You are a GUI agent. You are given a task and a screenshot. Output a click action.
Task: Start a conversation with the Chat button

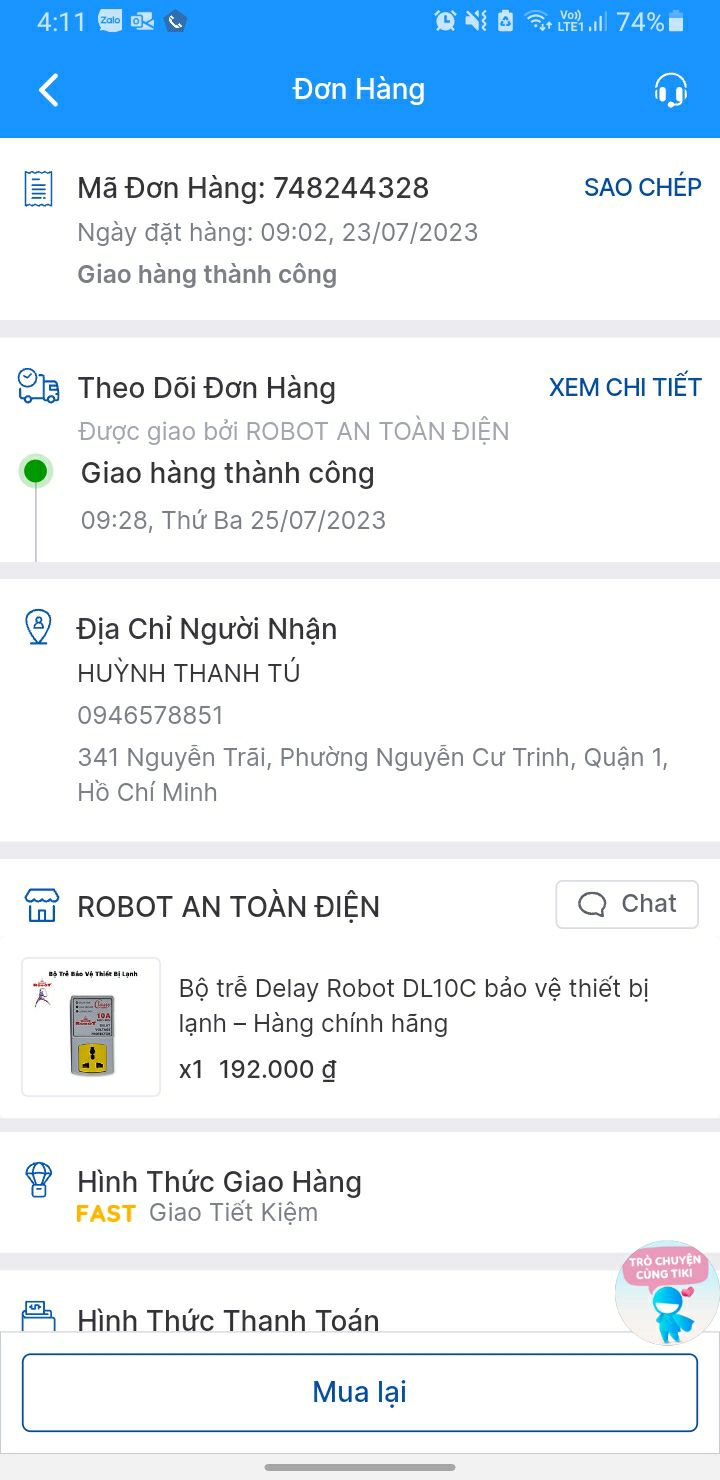click(627, 903)
